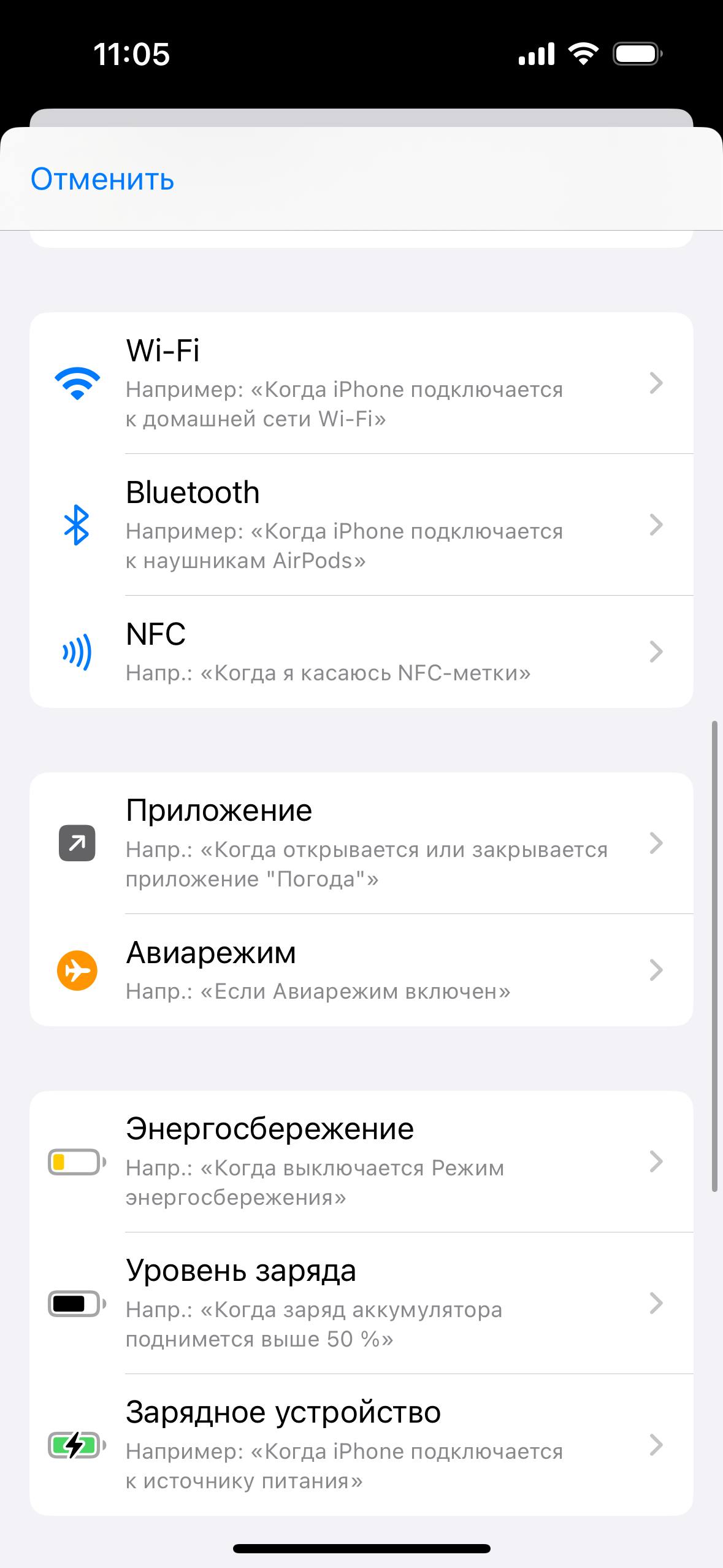Tap Отменить to cancel automation creation
The image size is (723, 1568).
tap(102, 179)
